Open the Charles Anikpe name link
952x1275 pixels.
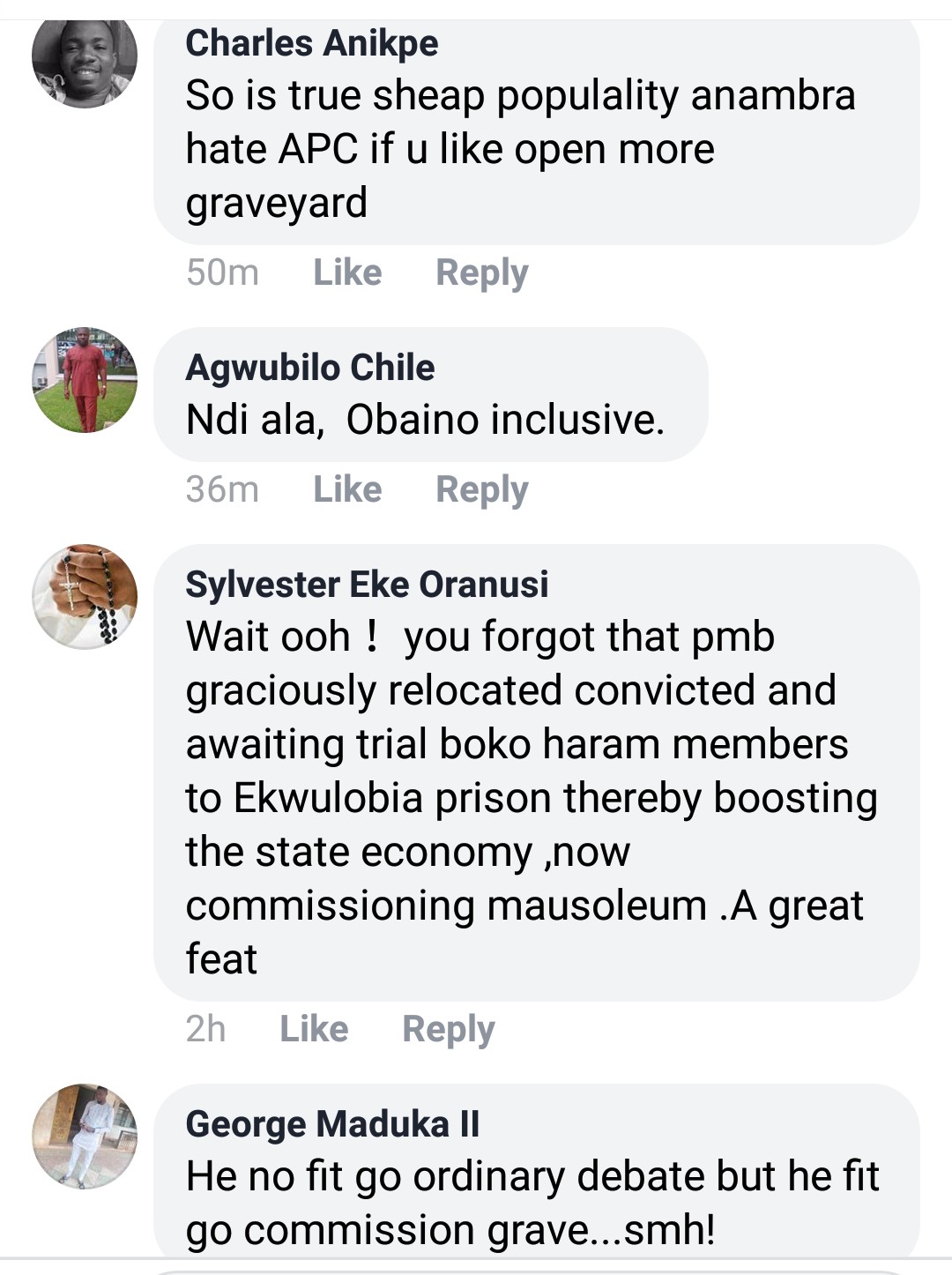[311, 43]
